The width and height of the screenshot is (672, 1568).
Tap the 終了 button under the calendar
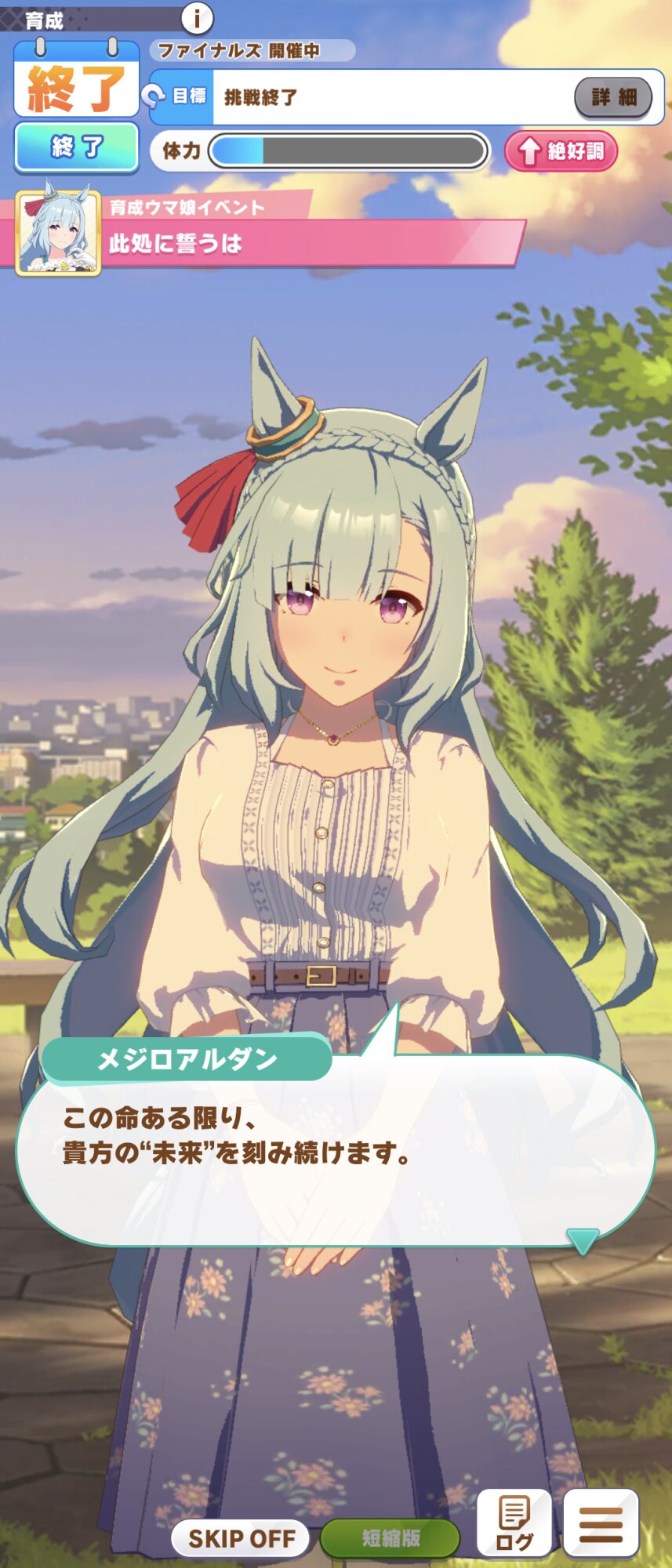click(76, 147)
